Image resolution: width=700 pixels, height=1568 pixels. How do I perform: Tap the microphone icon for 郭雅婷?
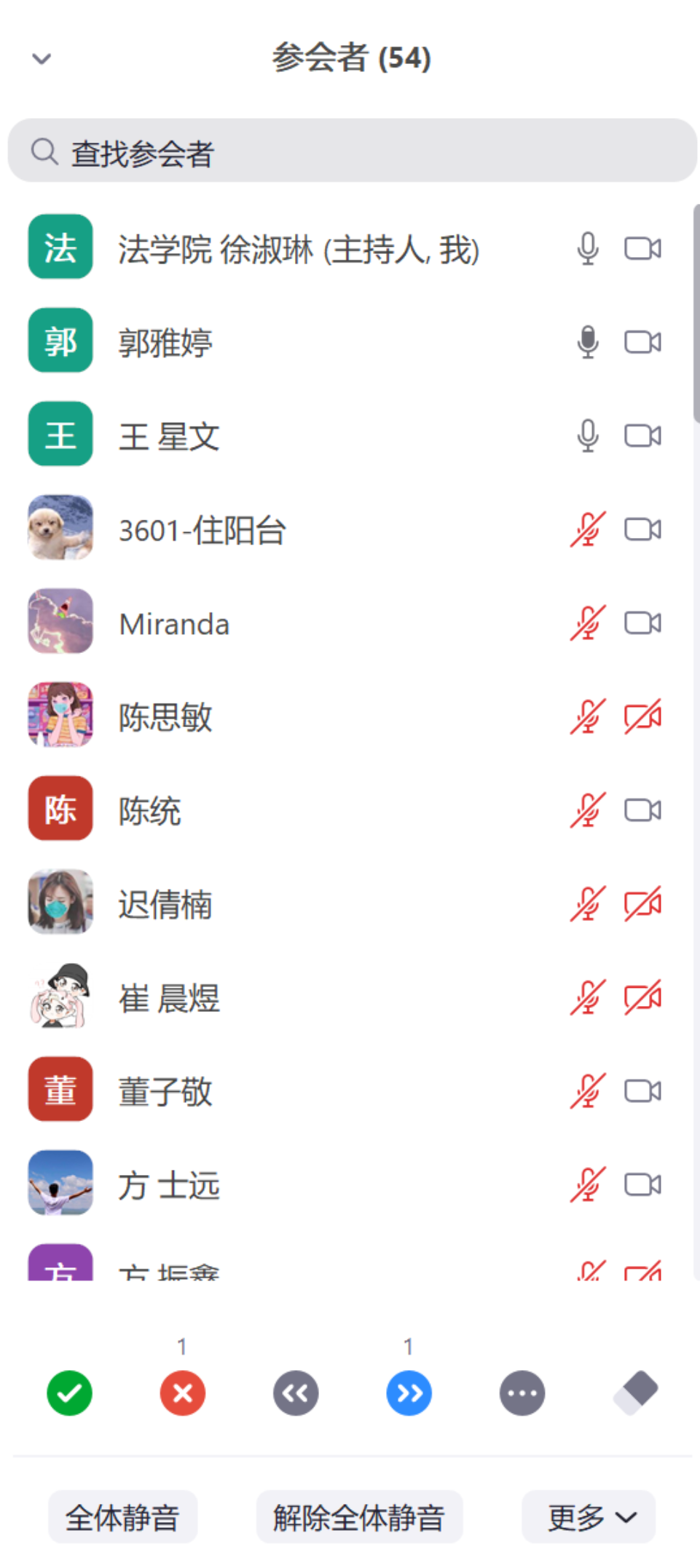[x=587, y=342]
